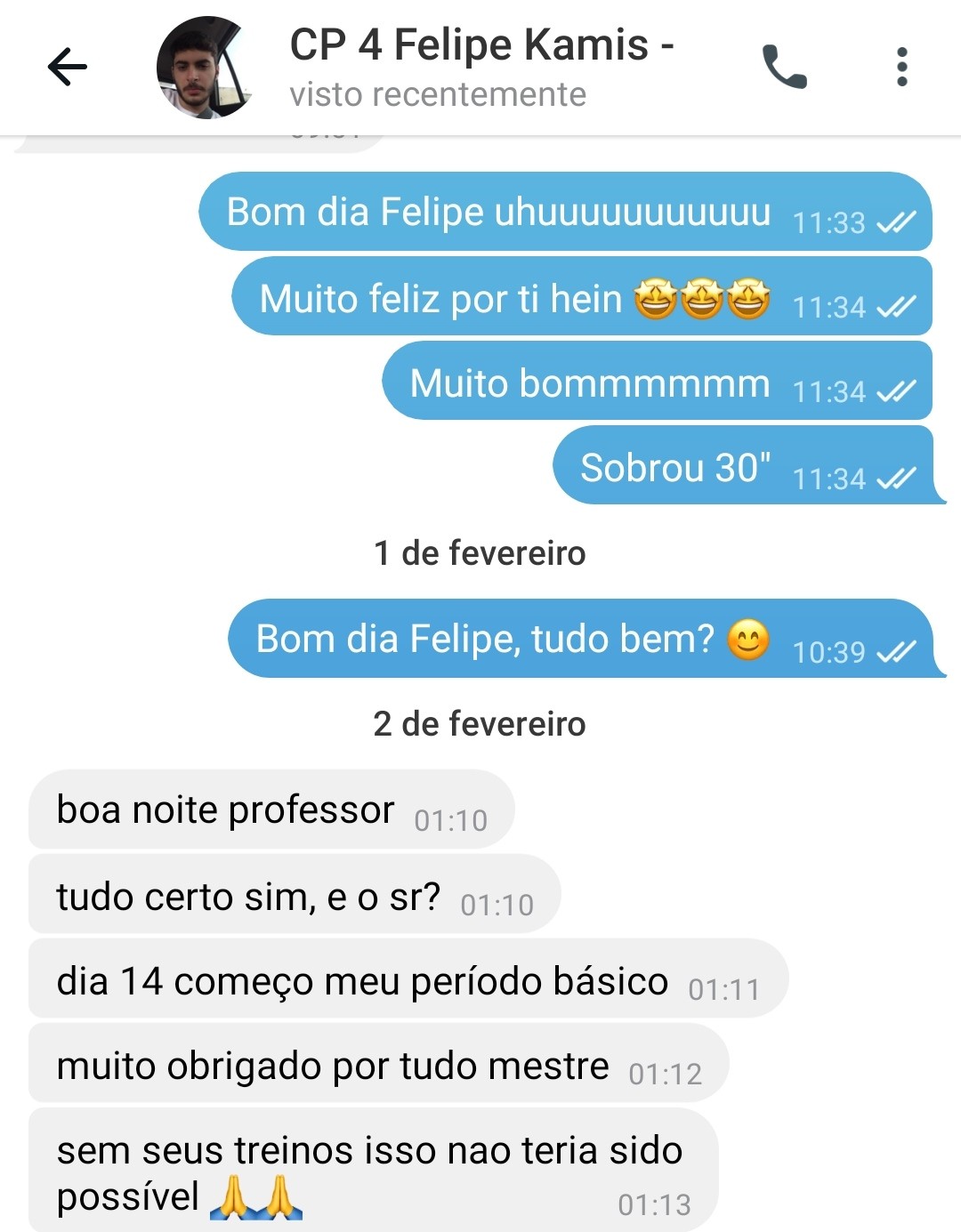Tap the '2 de fevereiro' date divider
This screenshot has height=1232, width=961.
pyautogui.click(x=480, y=723)
